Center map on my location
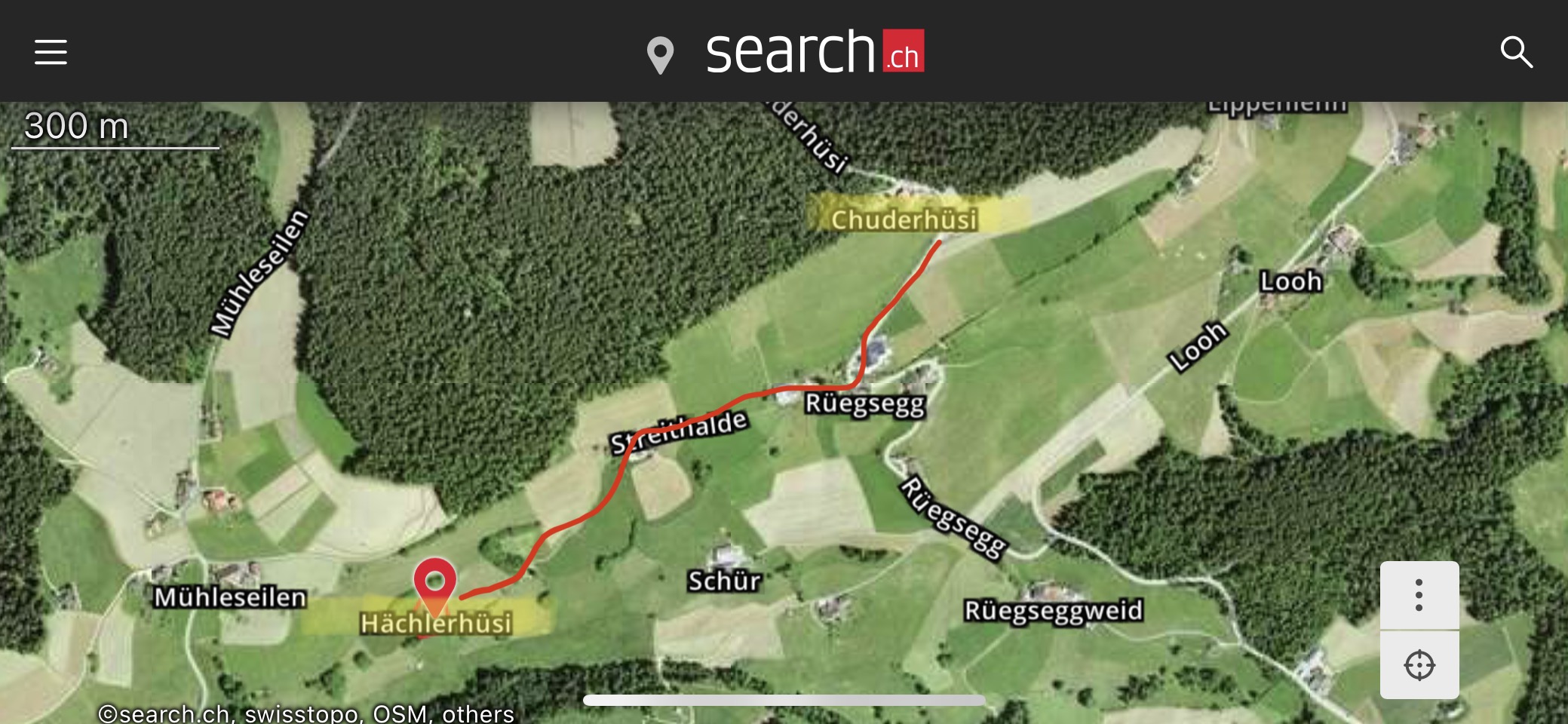 click(x=1419, y=665)
